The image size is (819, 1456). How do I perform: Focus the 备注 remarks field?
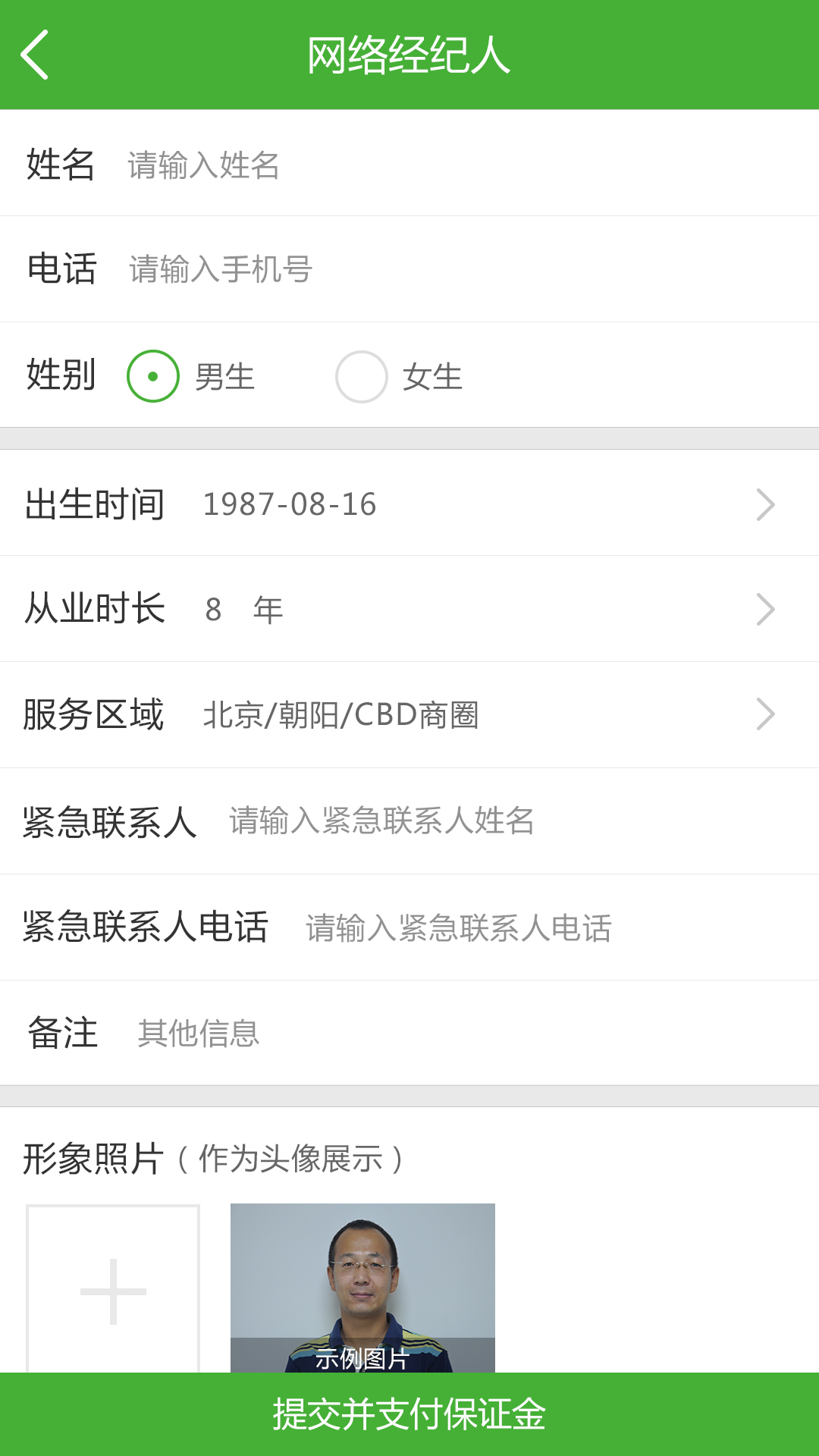click(x=455, y=1033)
